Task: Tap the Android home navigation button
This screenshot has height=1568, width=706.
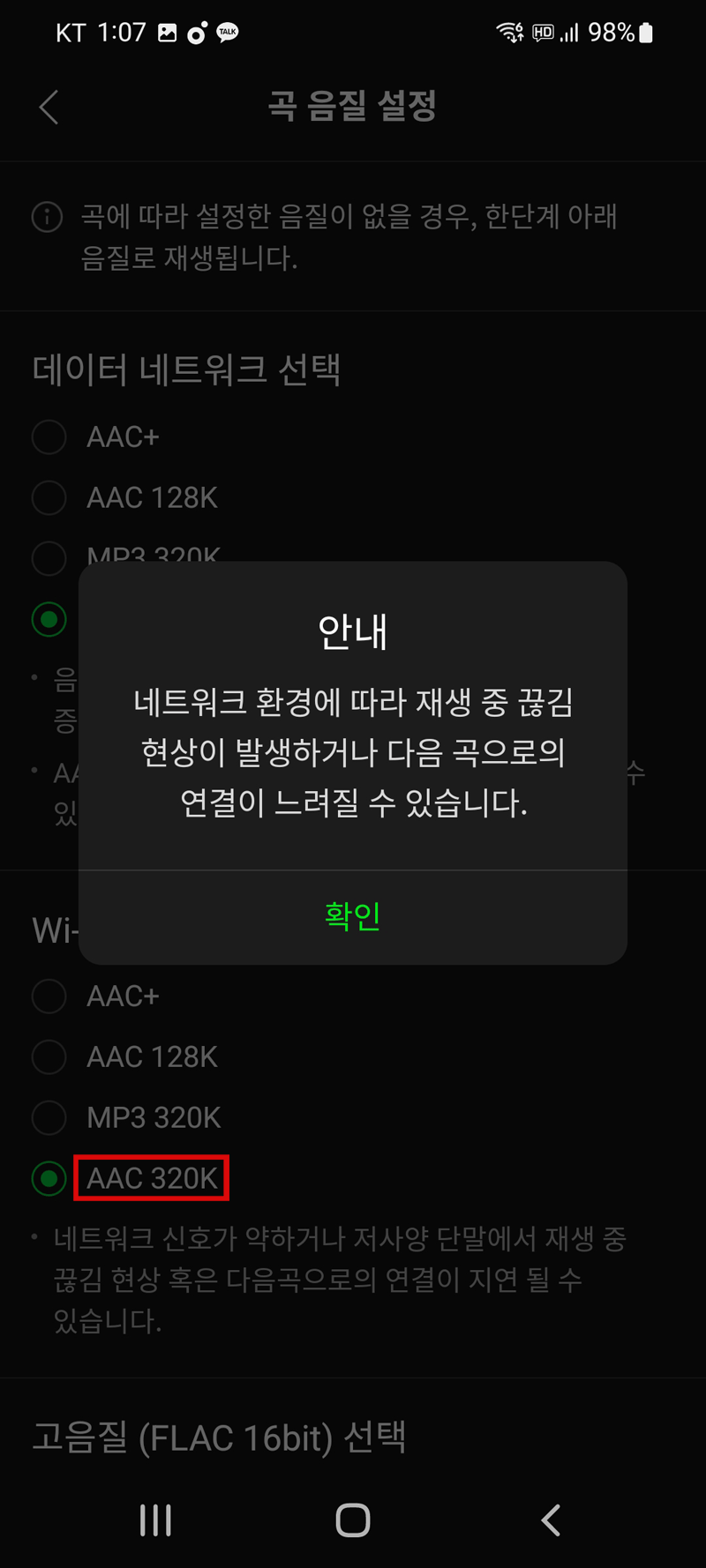Action: pos(352,1519)
